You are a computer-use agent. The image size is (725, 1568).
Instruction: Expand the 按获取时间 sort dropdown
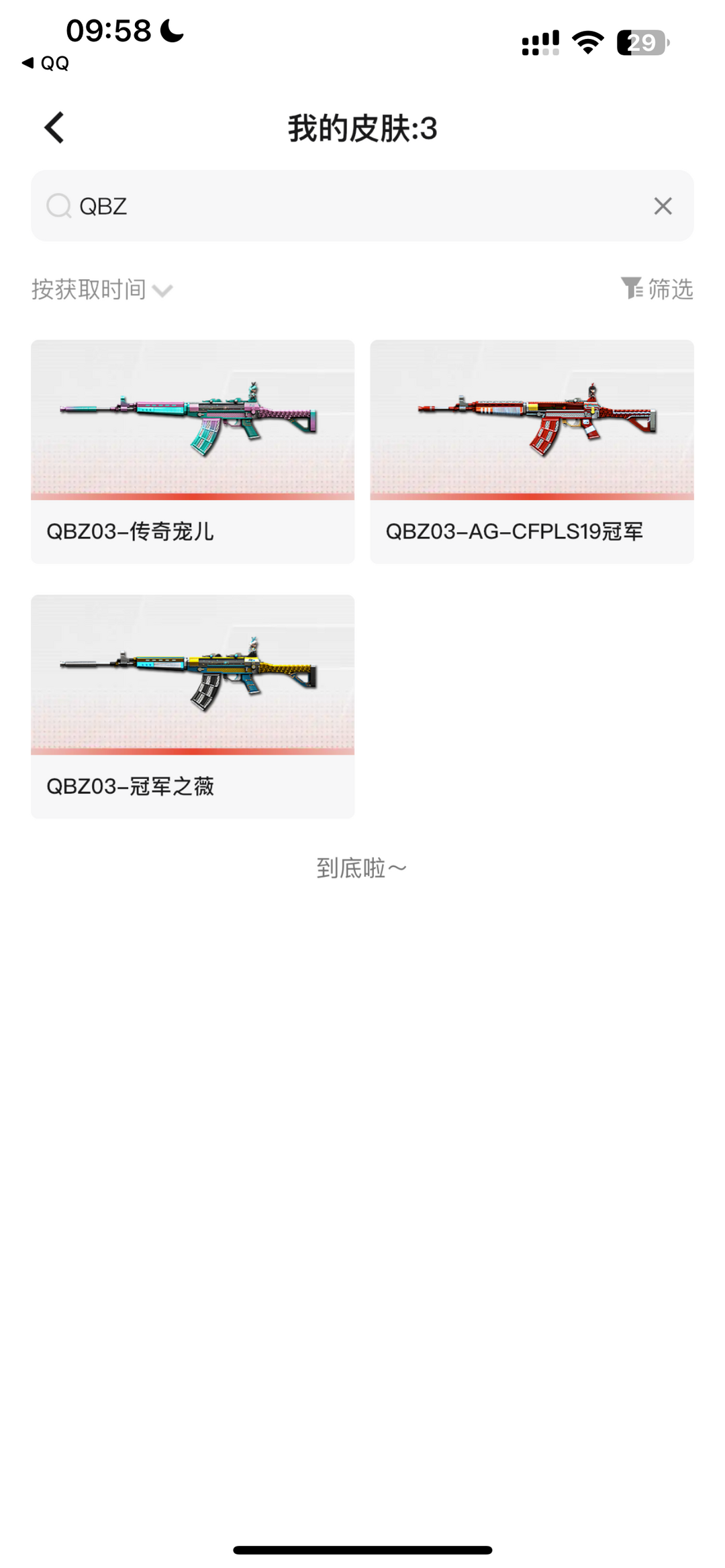102,290
